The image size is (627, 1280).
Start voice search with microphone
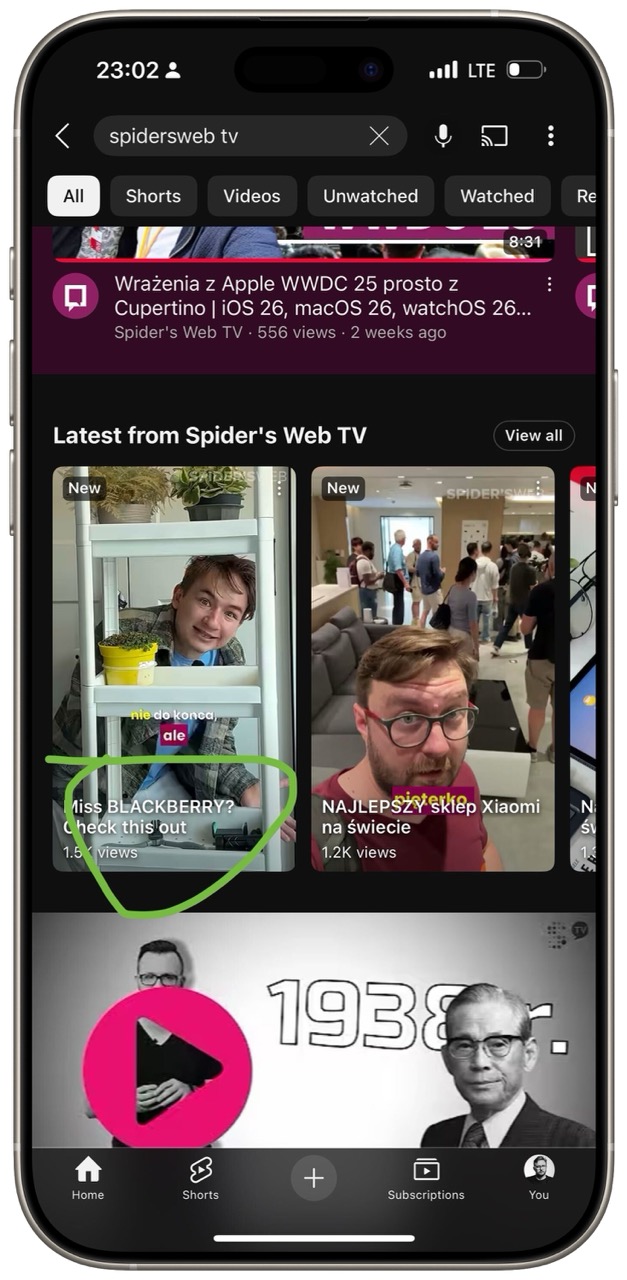tap(443, 136)
